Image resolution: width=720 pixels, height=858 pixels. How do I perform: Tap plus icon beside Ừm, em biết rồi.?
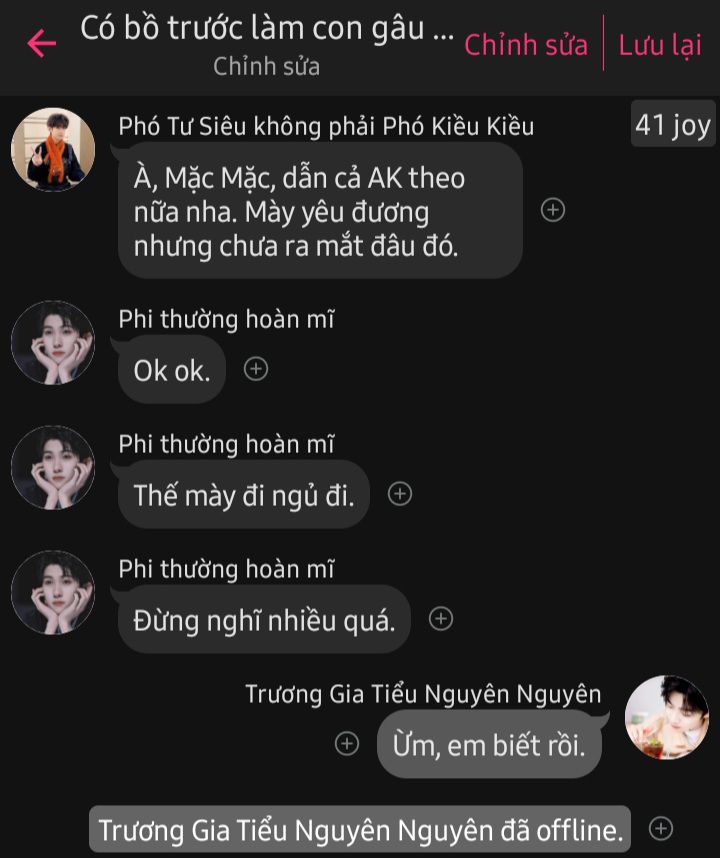347,744
